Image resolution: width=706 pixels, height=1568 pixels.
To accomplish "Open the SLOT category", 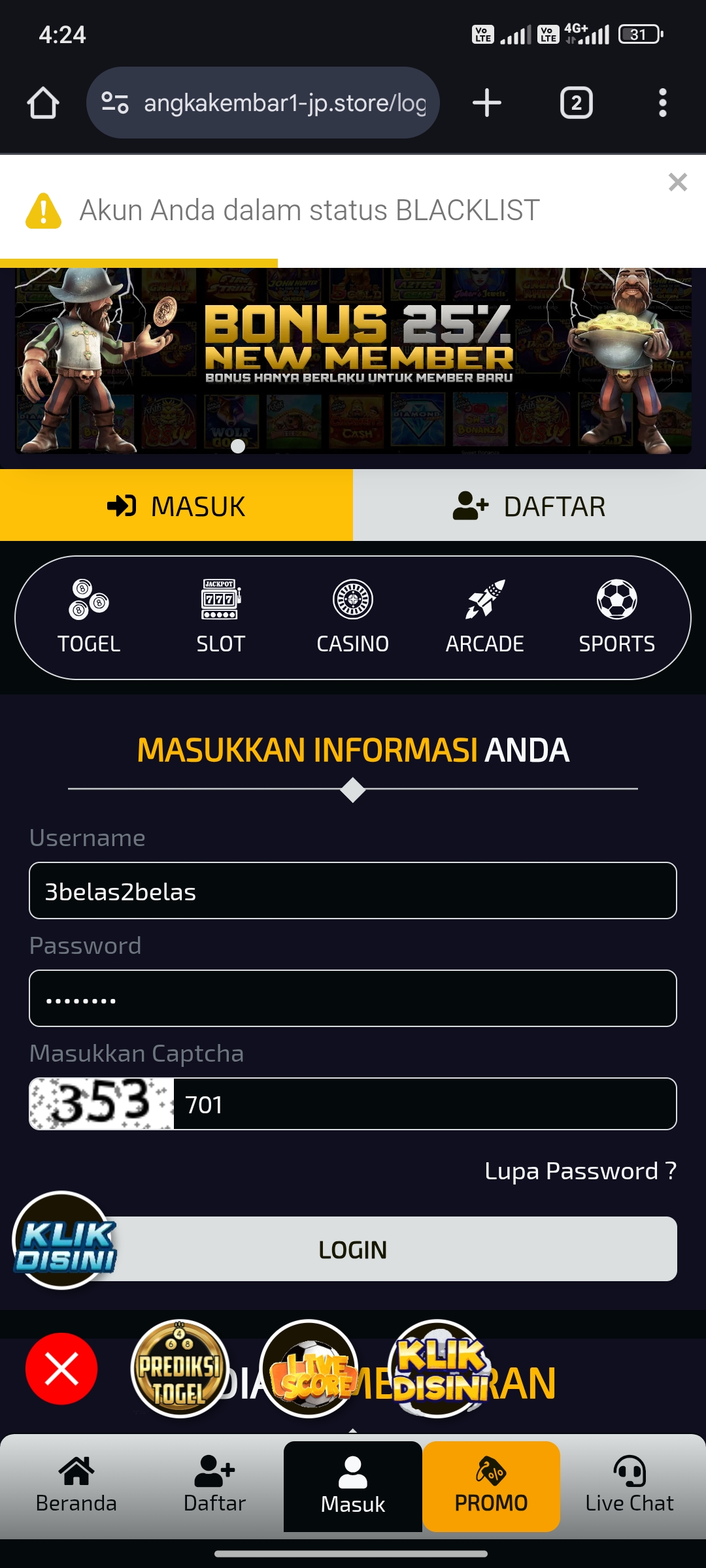I will coord(220,617).
